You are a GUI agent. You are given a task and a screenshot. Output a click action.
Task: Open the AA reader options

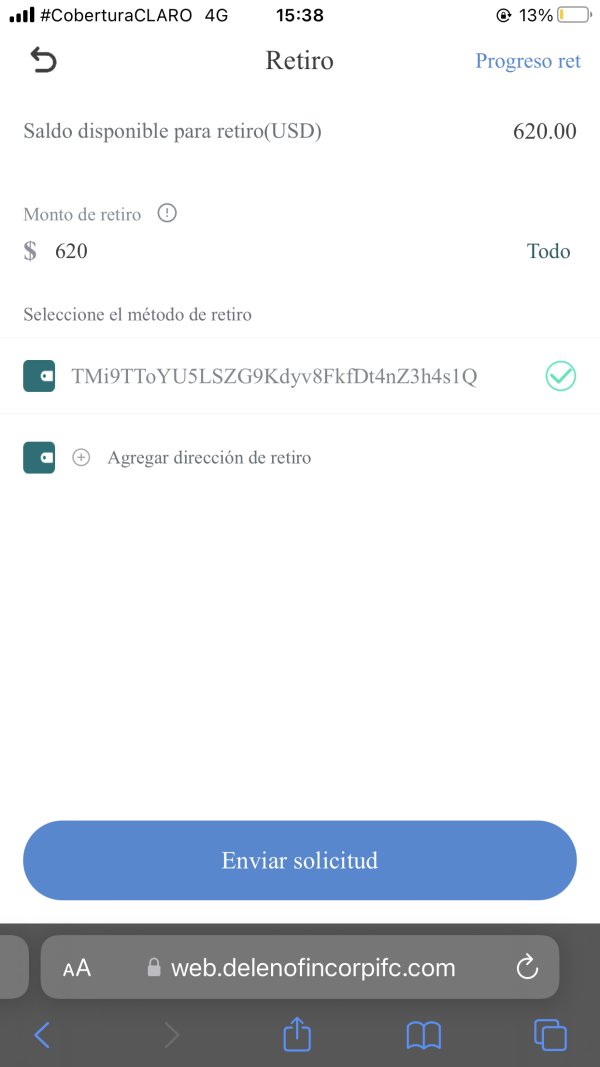[76, 968]
